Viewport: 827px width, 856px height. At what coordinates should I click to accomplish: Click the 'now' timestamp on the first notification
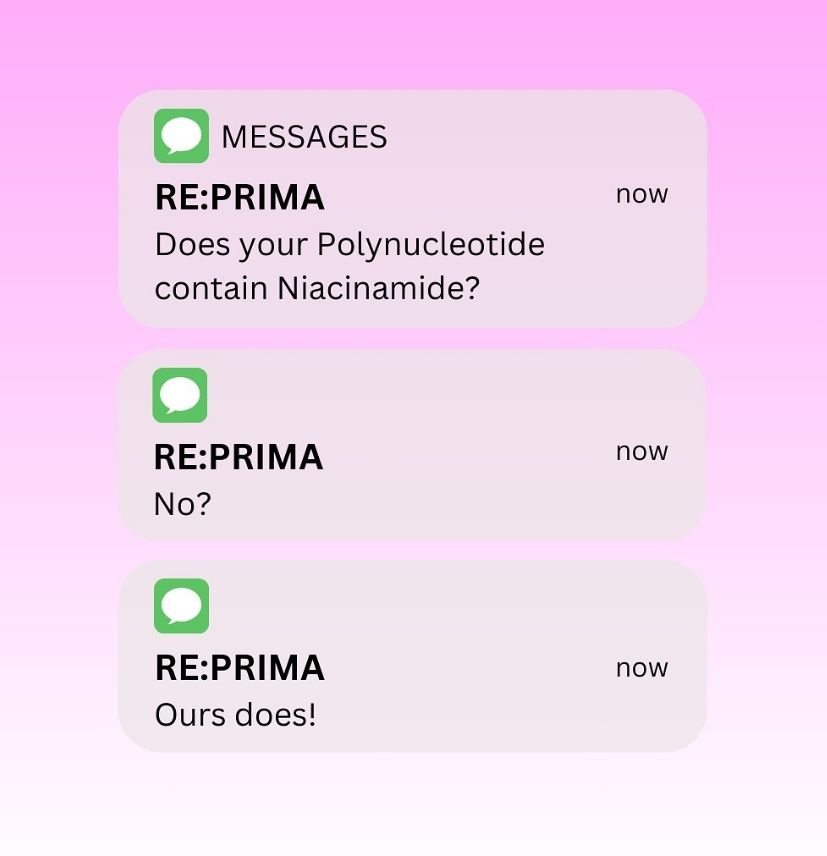[x=641, y=194]
